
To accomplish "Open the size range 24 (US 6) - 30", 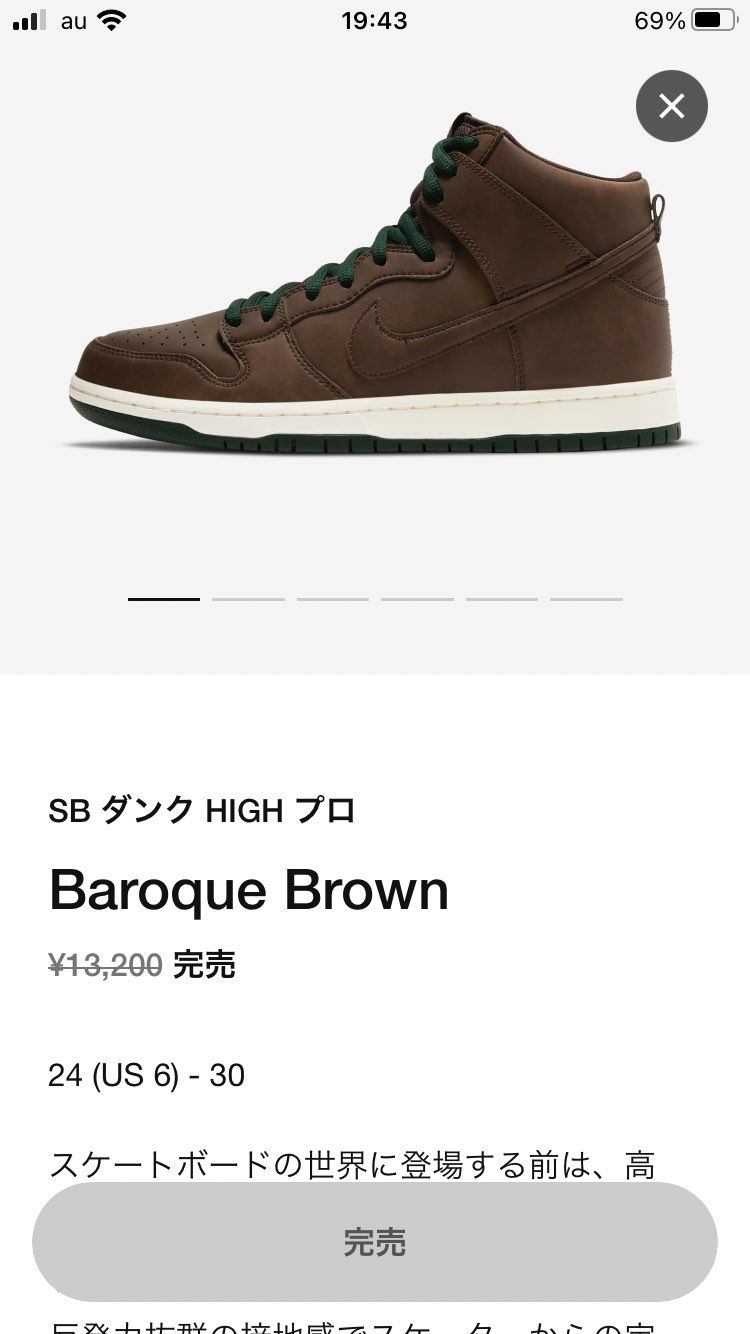I will (147, 1075).
